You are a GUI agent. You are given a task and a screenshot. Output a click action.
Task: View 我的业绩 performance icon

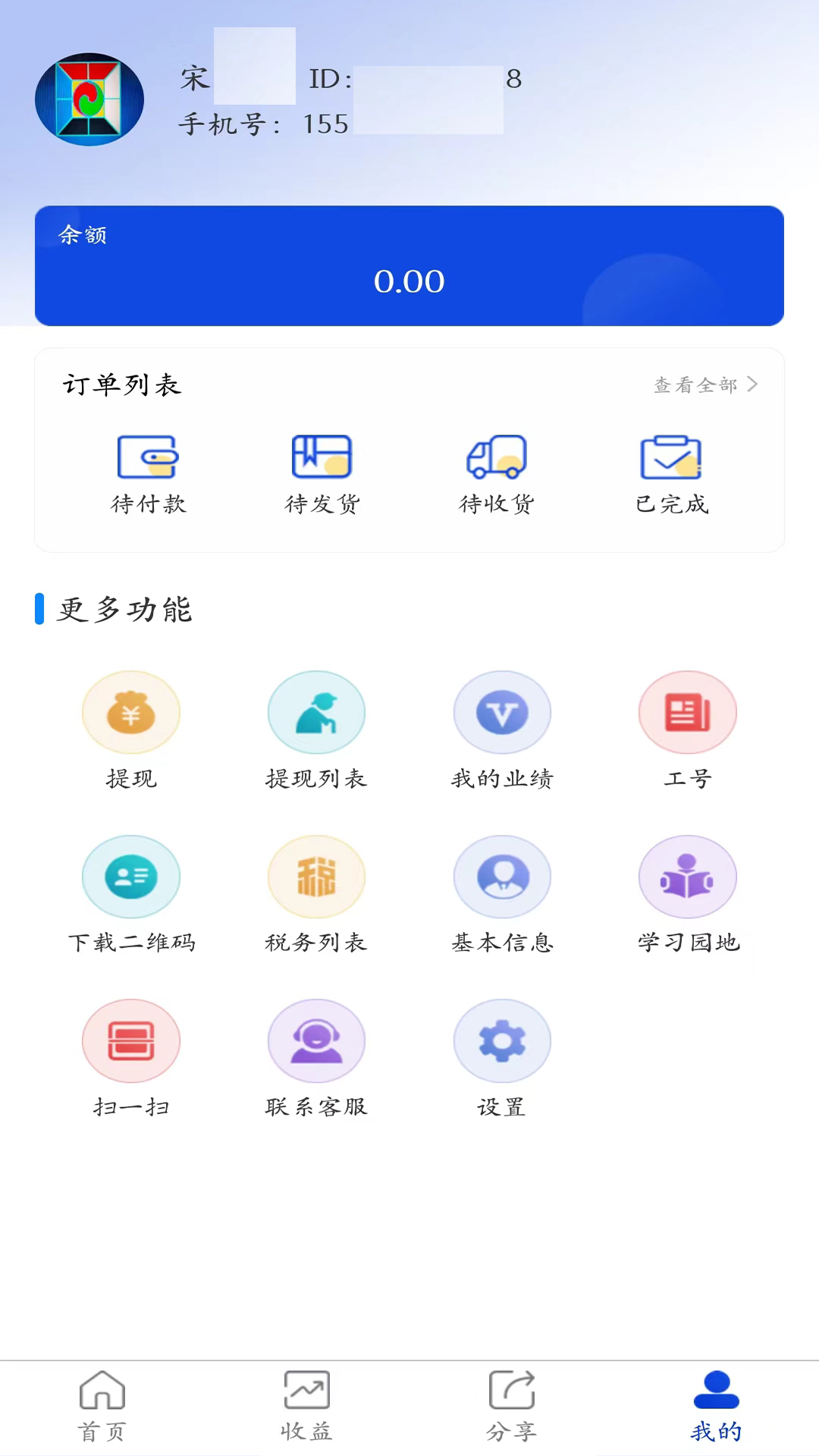click(x=502, y=711)
